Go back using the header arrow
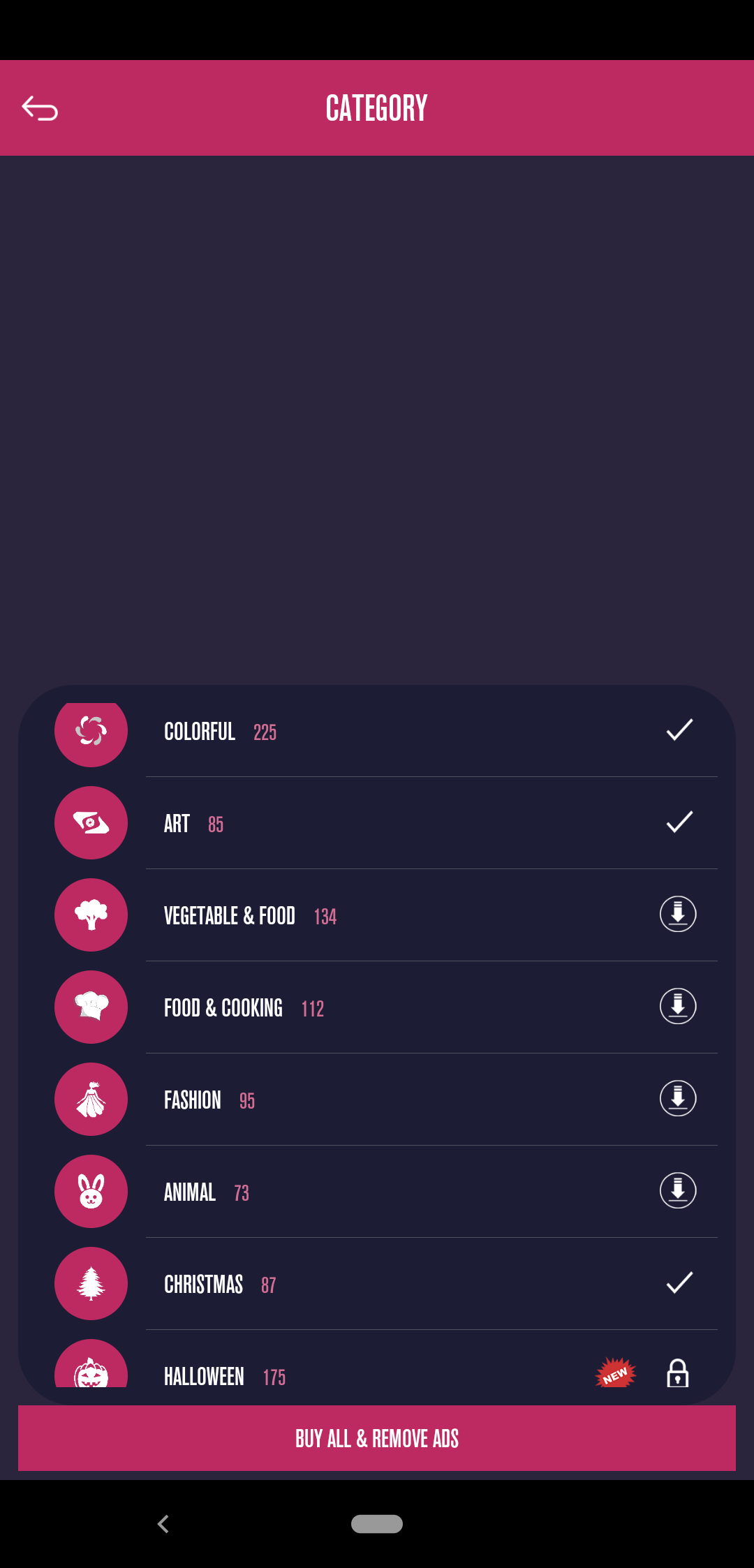The image size is (754, 1568). (x=40, y=108)
